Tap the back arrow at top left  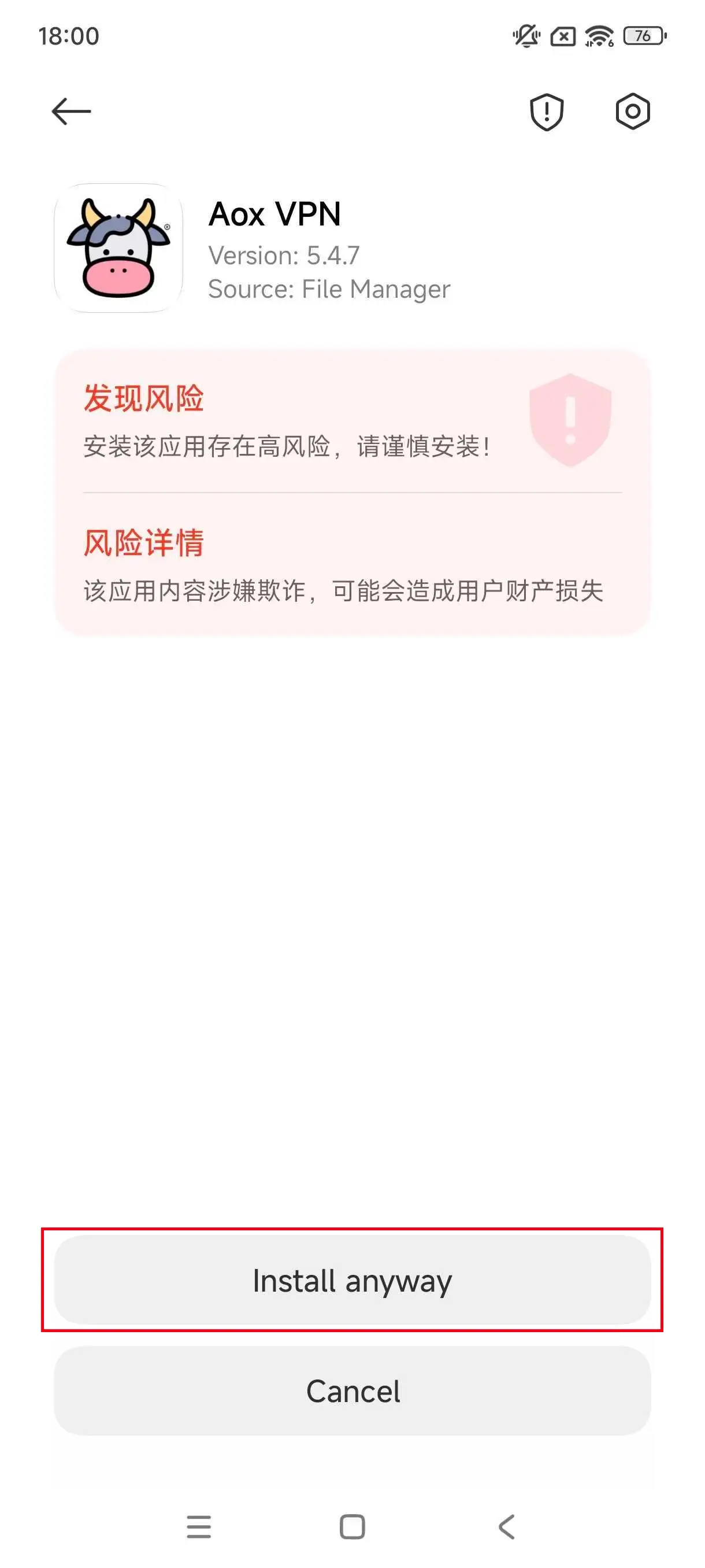(71, 112)
